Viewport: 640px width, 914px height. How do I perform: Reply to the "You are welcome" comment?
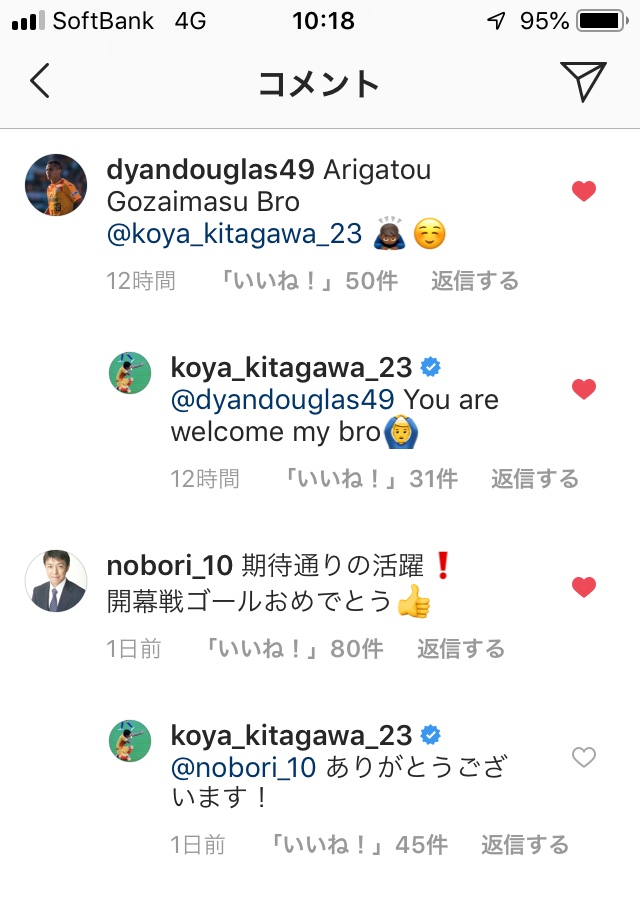tap(535, 479)
